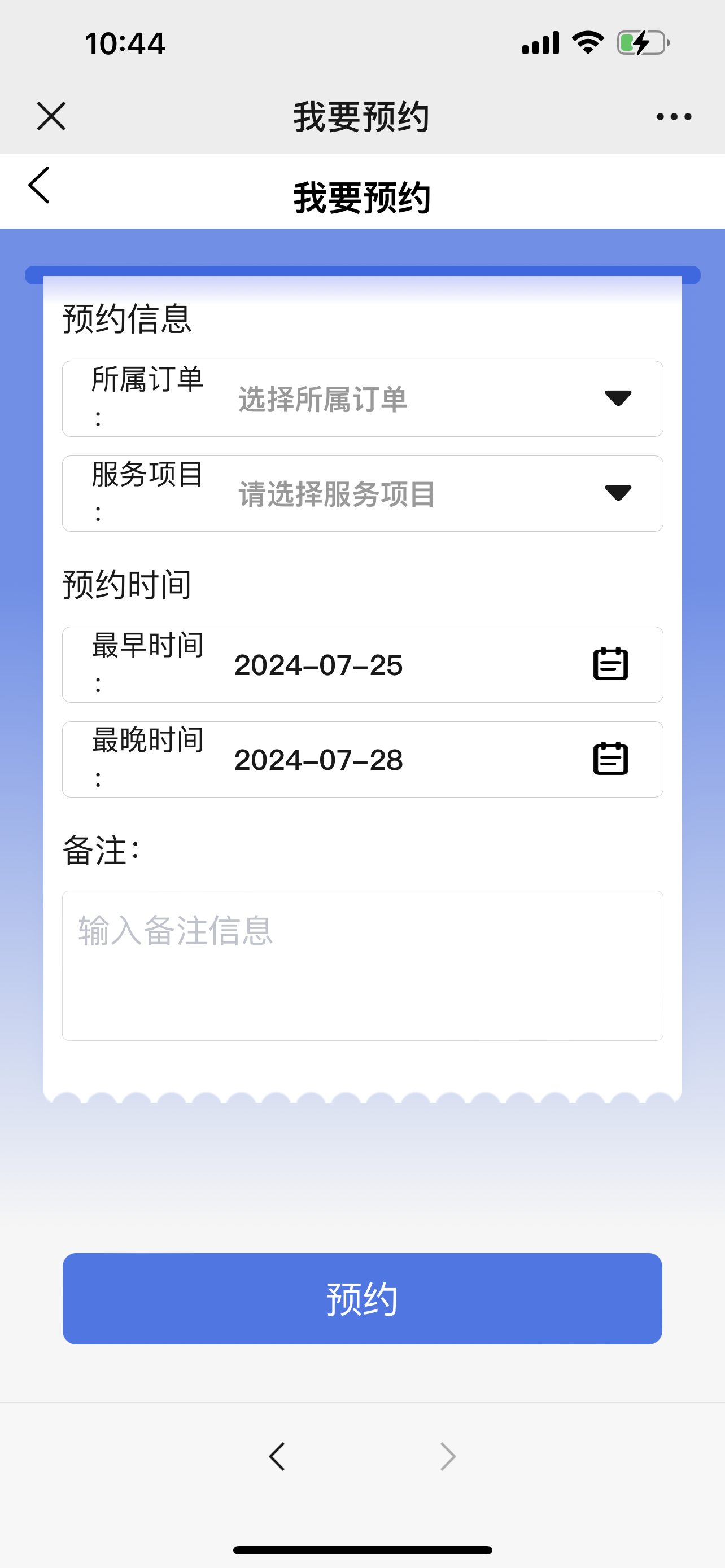Screen dimensions: 725x1568
Task: Open the 选择所属订单 selection field
Action: (x=322, y=400)
